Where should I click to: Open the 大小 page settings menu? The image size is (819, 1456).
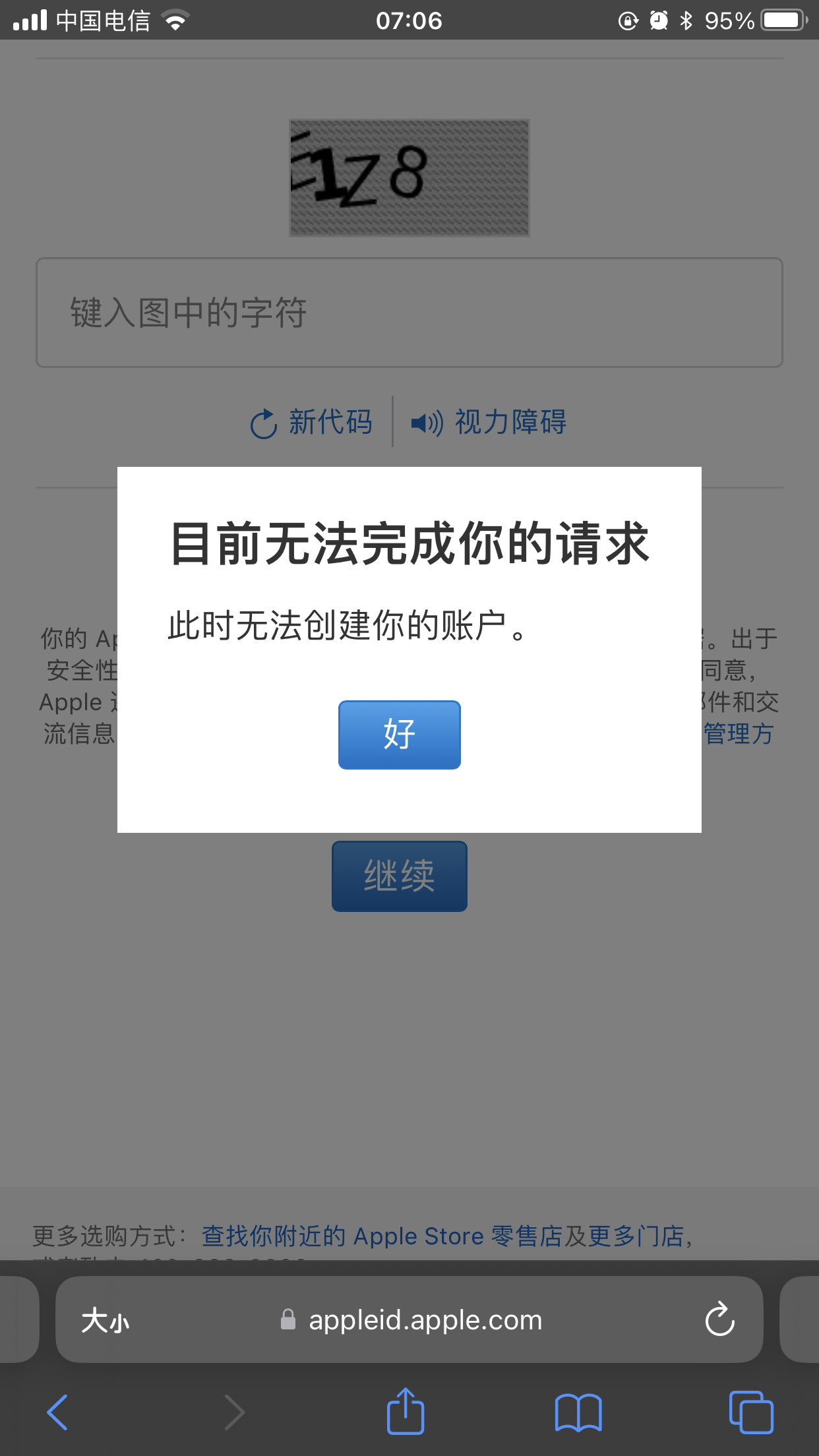[x=106, y=1321]
